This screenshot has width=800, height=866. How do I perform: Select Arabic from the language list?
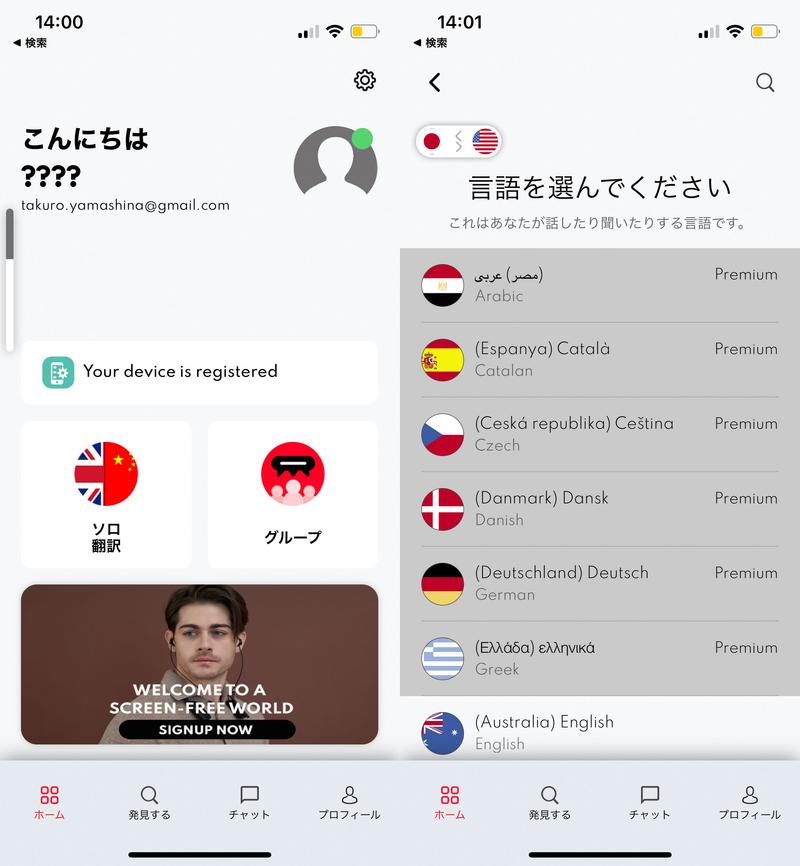pos(599,285)
